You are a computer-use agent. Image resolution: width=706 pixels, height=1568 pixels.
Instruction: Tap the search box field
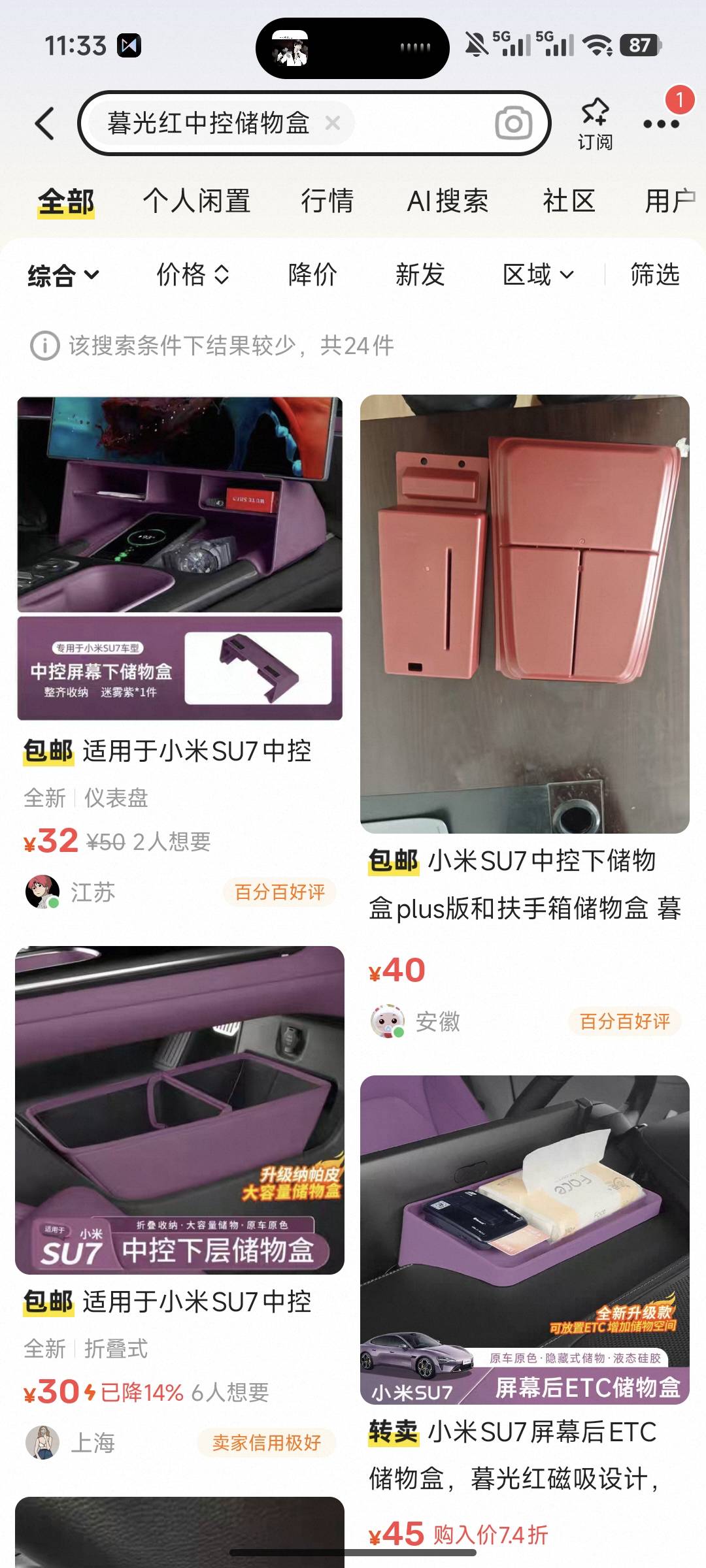click(418, 123)
